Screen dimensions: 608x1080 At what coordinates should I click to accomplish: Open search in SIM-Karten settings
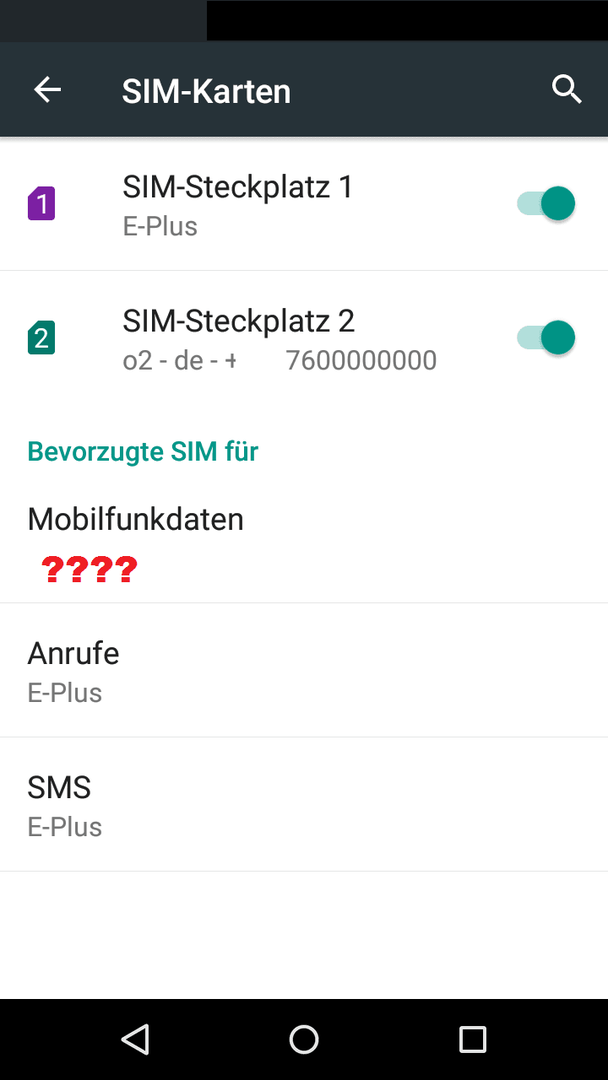coord(567,90)
